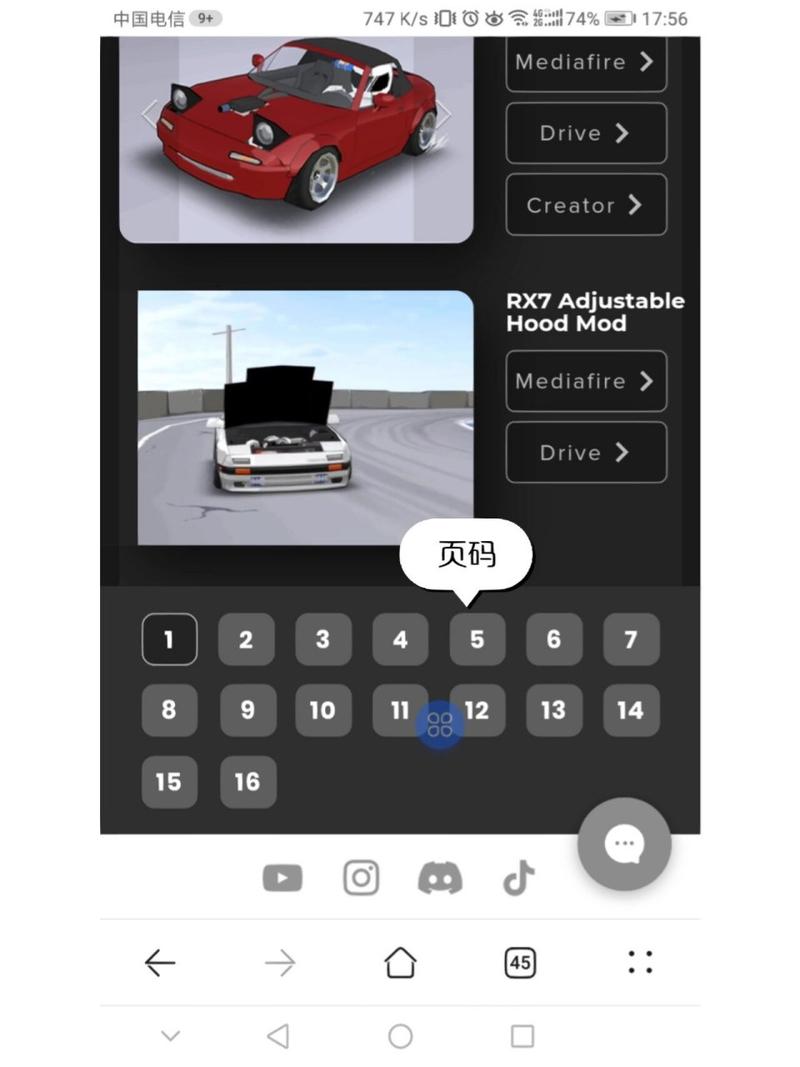Image resolution: width=800 pixels, height=1067 pixels.
Task: Open the chat bubble floating button
Action: click(x=624, y=844)
